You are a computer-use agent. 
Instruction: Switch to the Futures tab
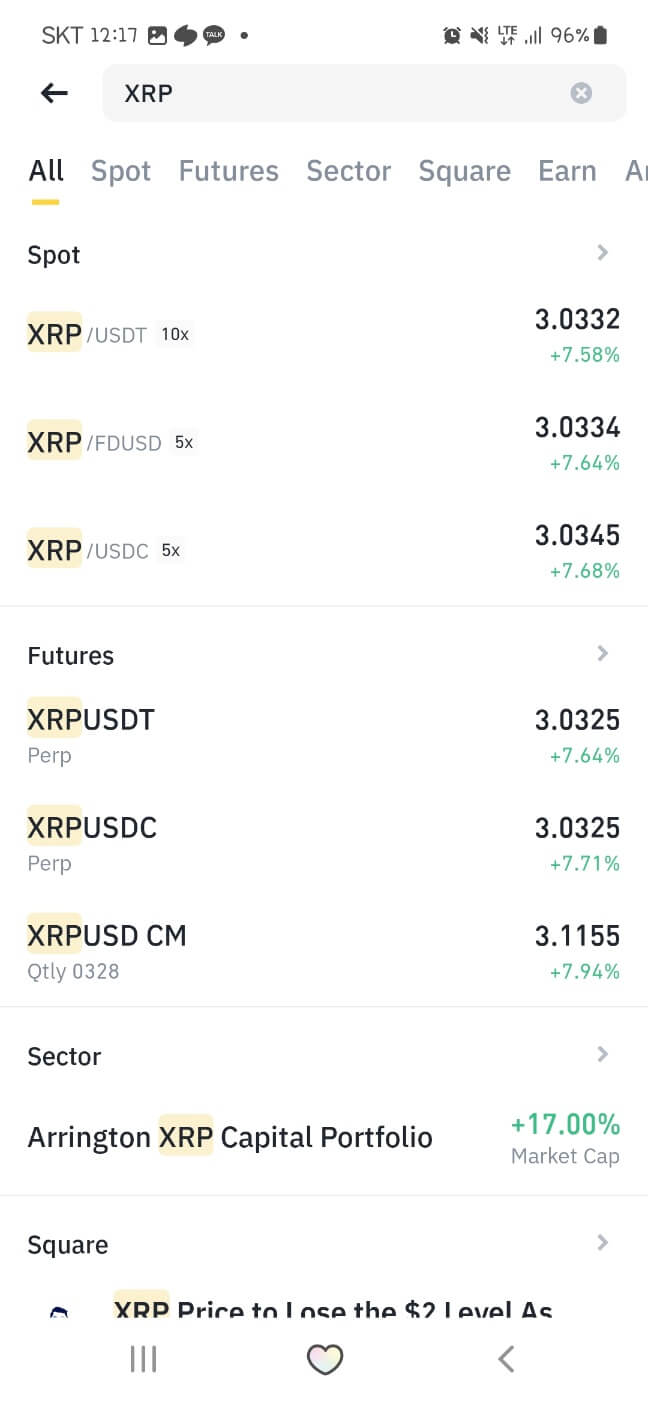228,171
